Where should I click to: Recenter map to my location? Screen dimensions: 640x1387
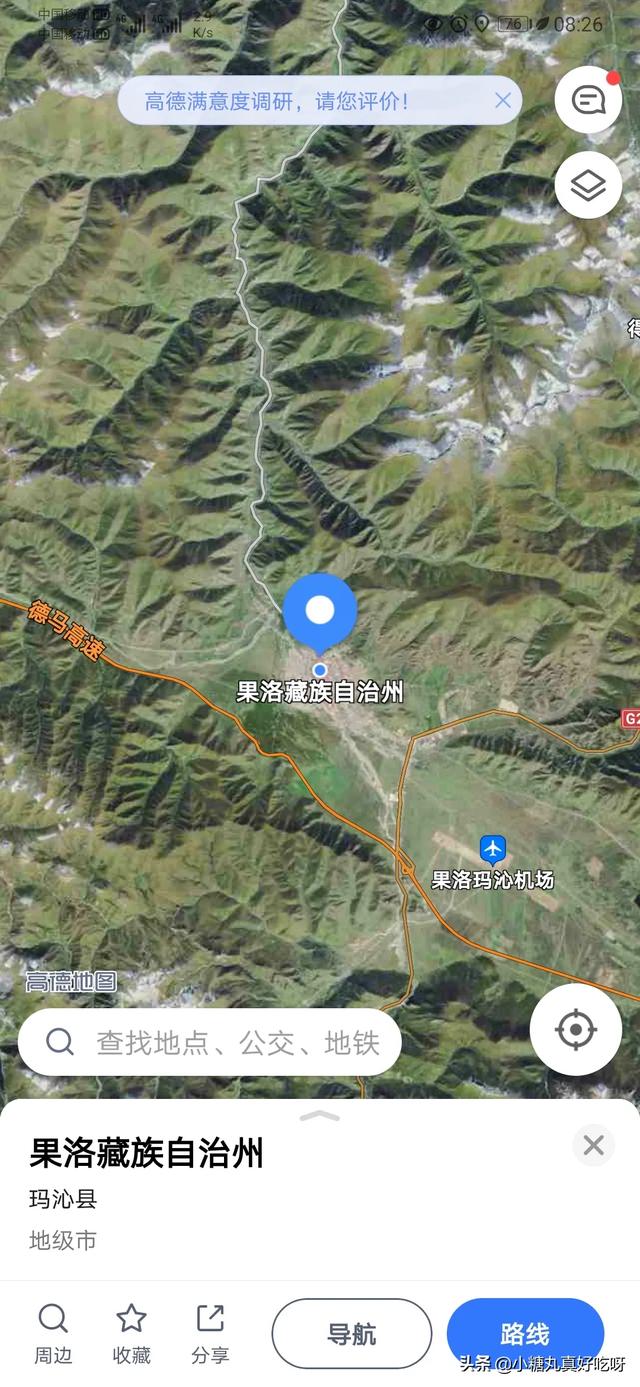pos(576,1030)
